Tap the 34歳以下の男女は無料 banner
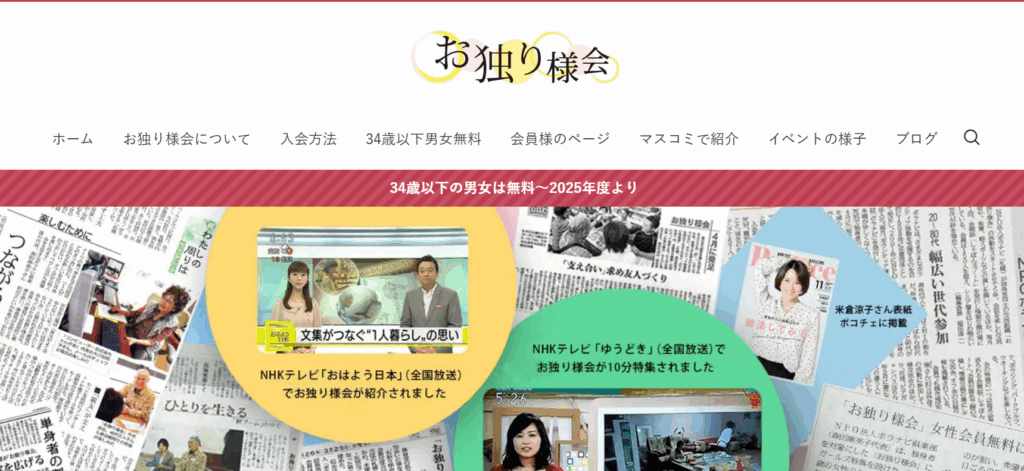This screenshot has height=471, width=1024. [x=512, y=187]
